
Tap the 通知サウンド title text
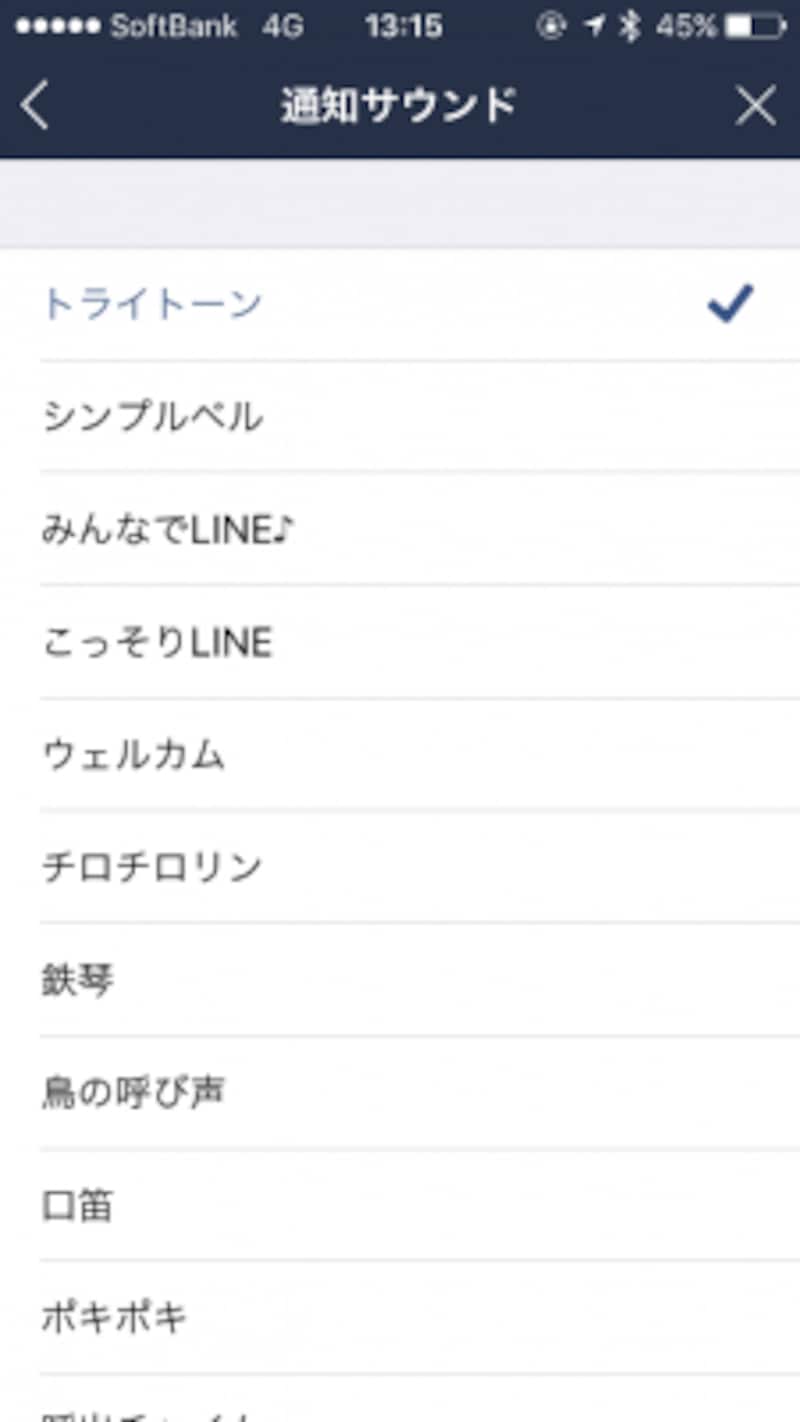click(400, 104)
